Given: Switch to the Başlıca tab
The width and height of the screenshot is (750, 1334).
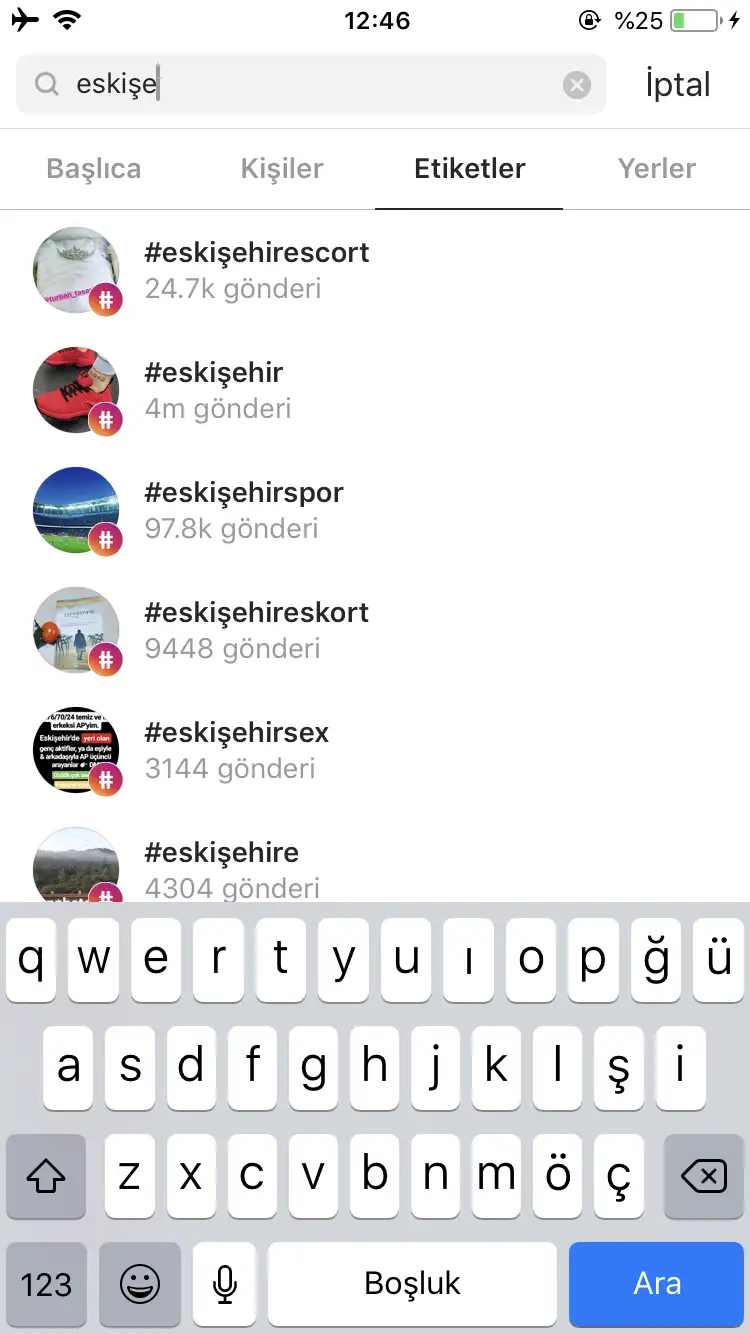Looking at the screenshot, I should click(x=94, y=169).
